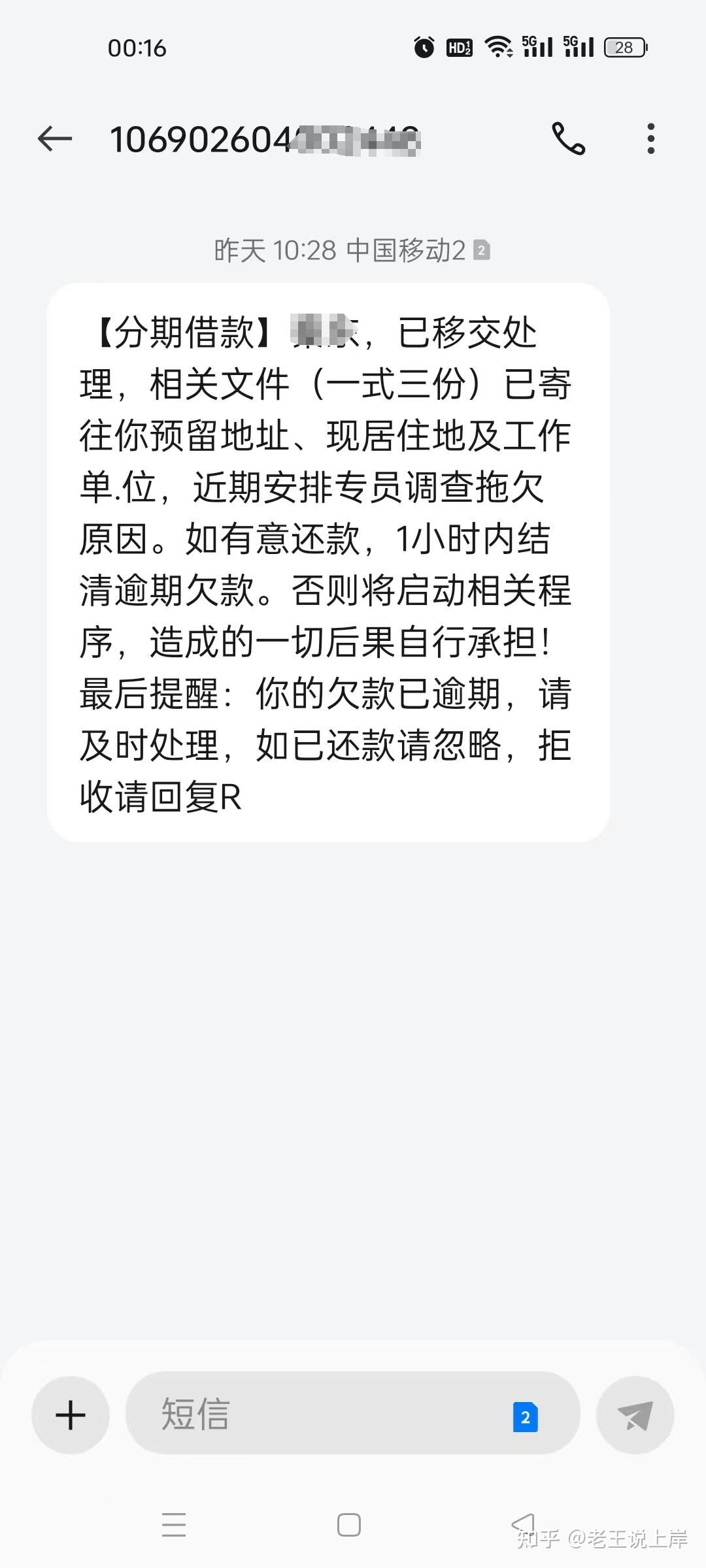Screen dimensions: 706x1568
Task: Tap the send message paper plane icon
Action: tap(633, 1415)
